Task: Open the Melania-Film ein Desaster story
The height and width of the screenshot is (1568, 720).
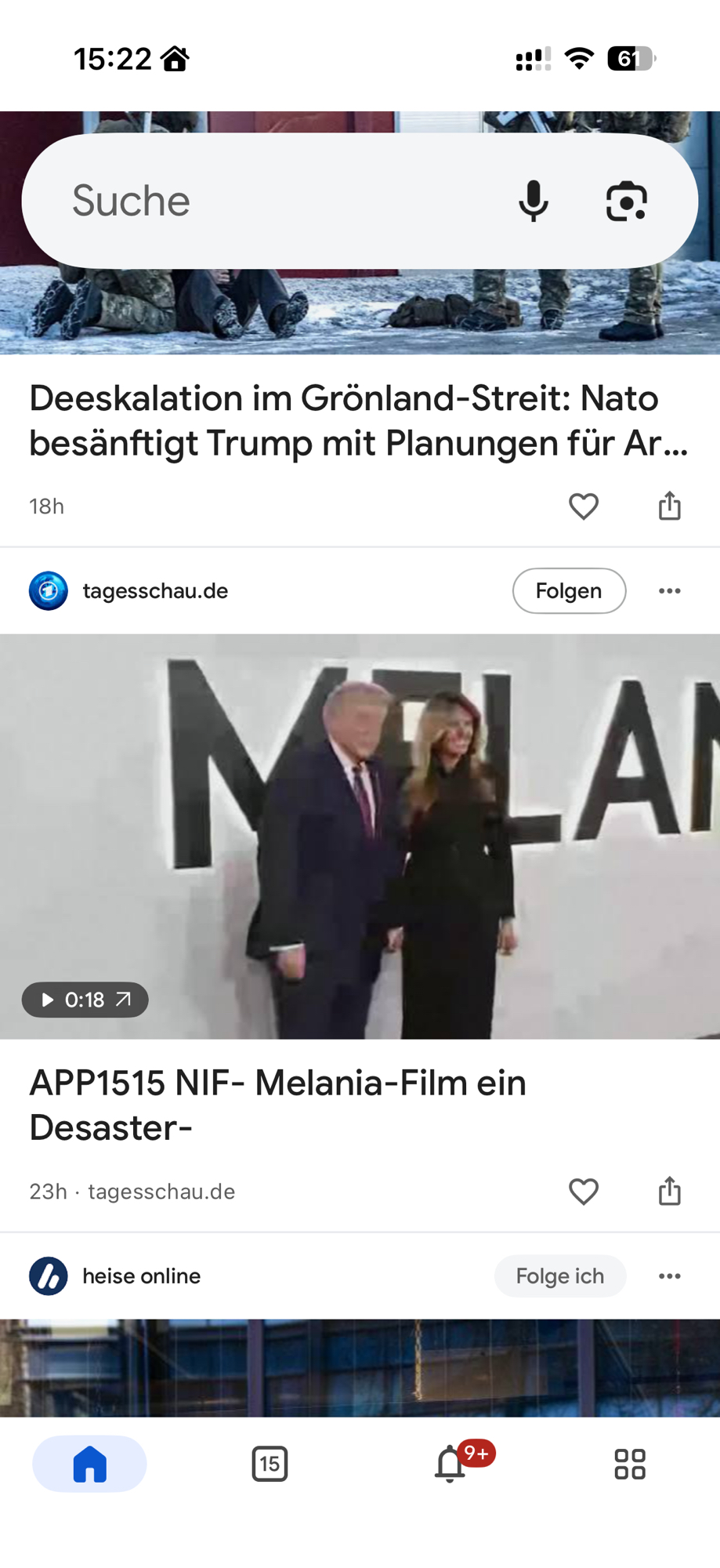Action: point(278,1105)
